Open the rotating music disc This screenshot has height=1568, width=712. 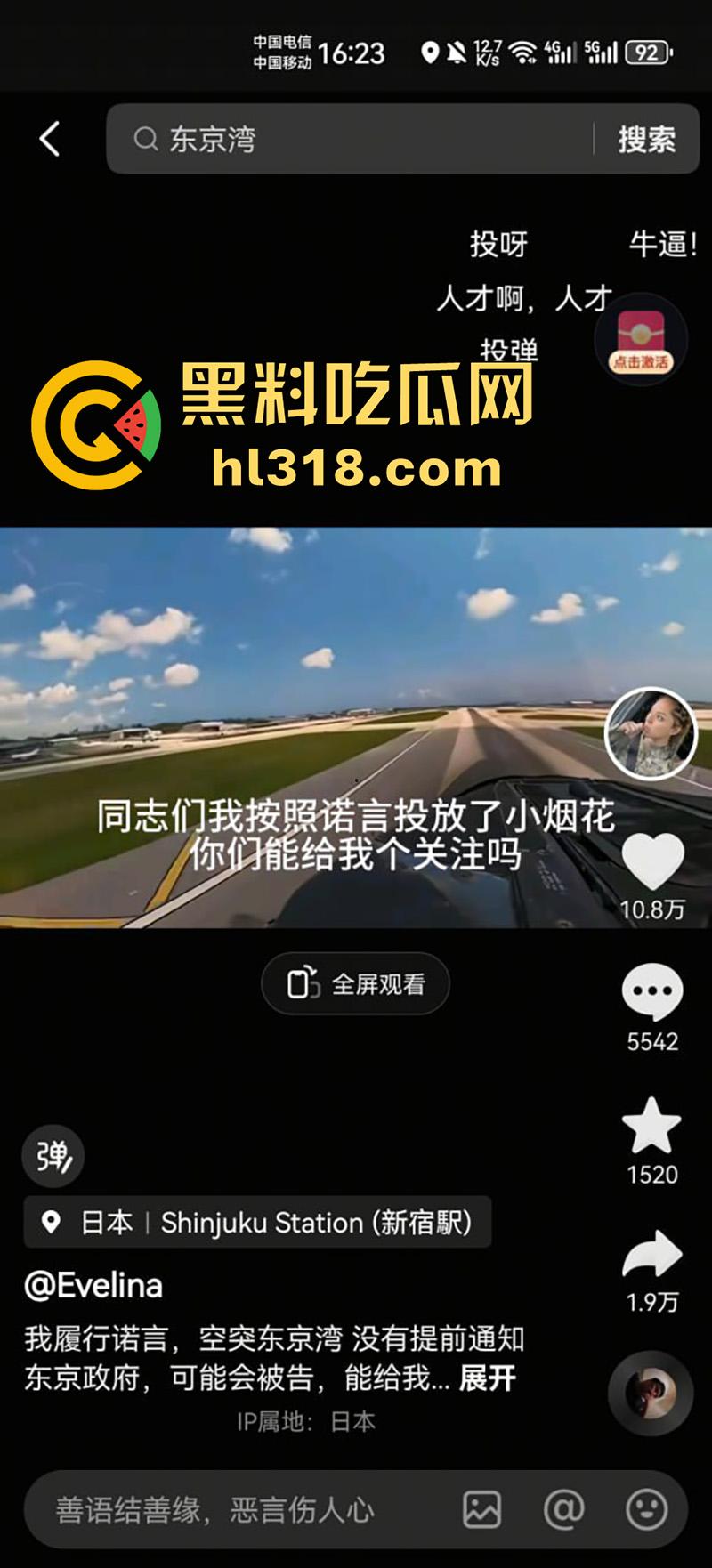point(651,1393)
